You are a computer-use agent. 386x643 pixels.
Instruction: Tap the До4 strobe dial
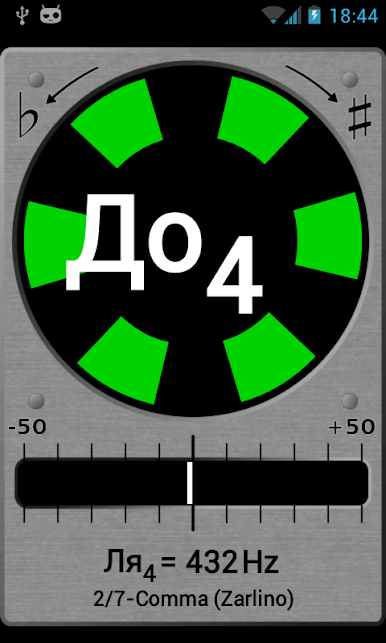click(x=191, y=239)
